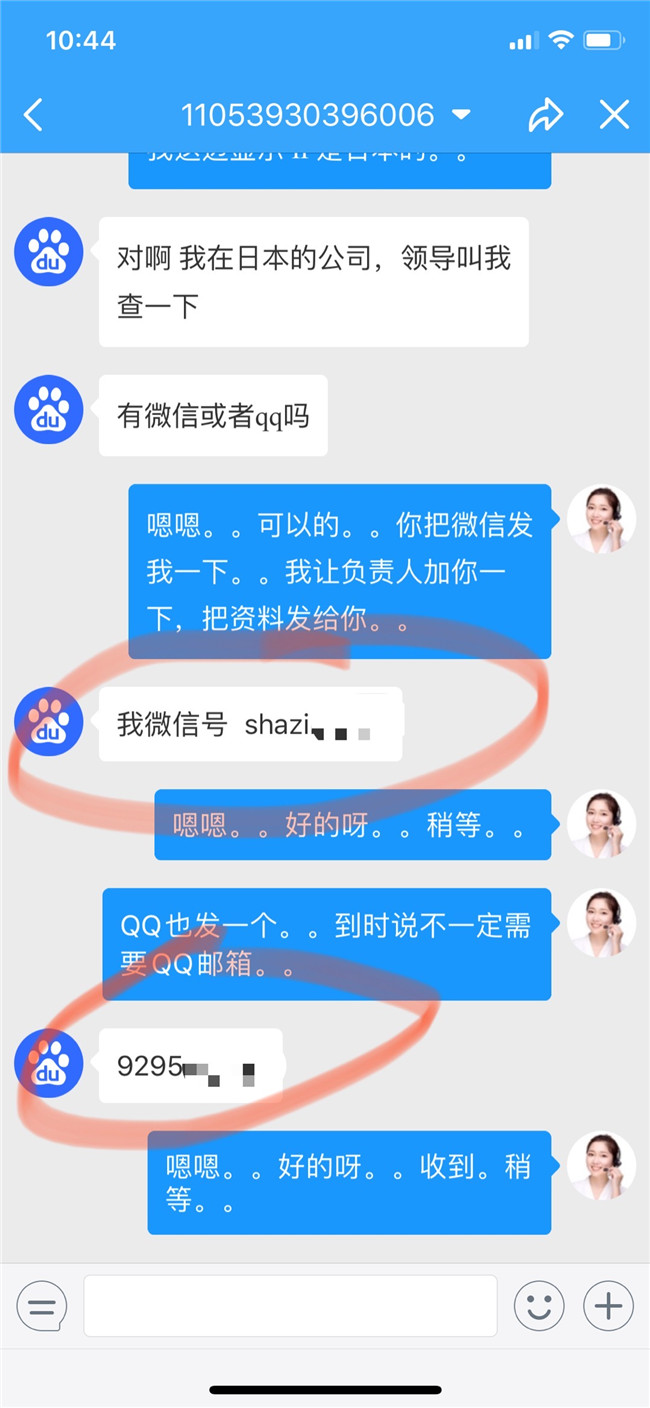This screenshot has width=650, height=1408.
Task: Open the quick replies menu icon
Action: click(42, 1306)
